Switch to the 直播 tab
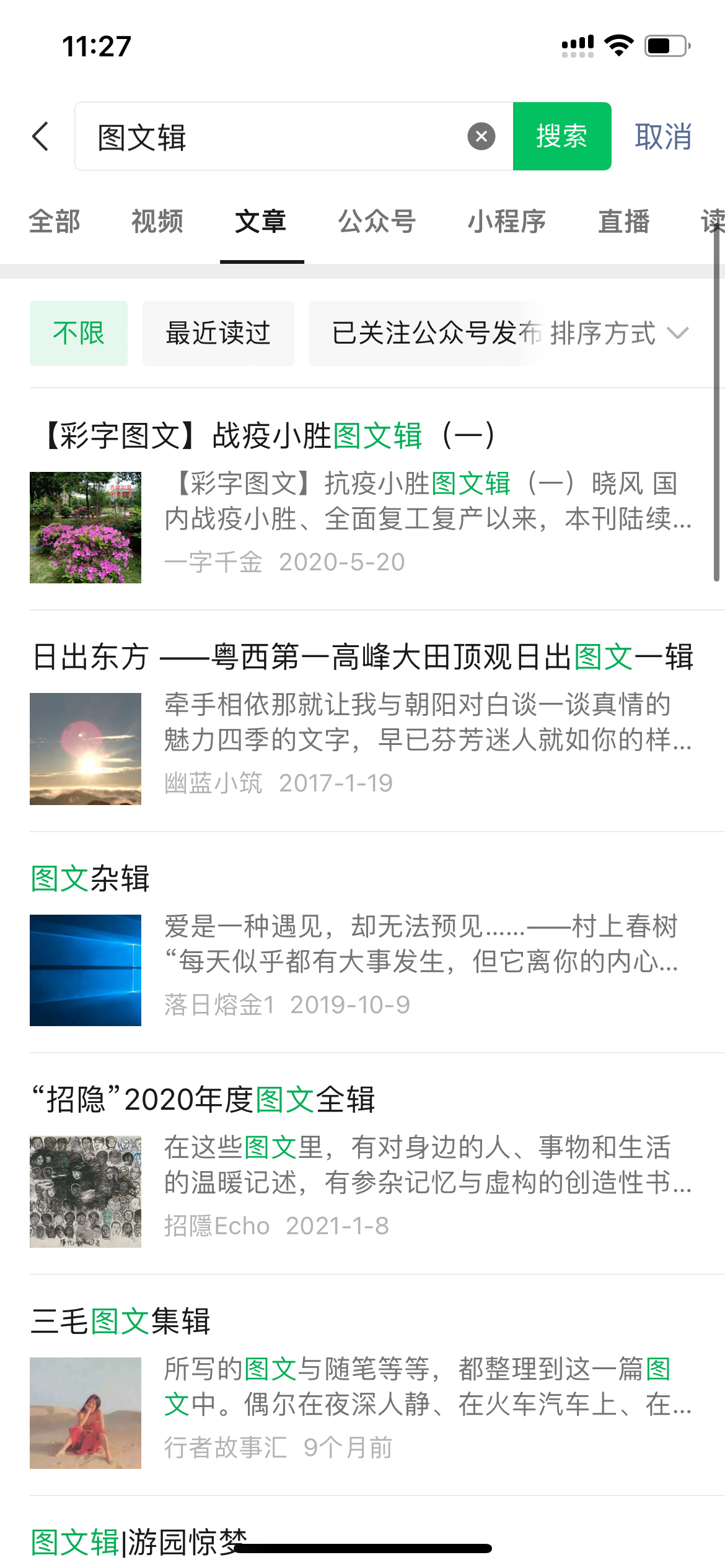725x1568 pixels. tap(623, 222)
